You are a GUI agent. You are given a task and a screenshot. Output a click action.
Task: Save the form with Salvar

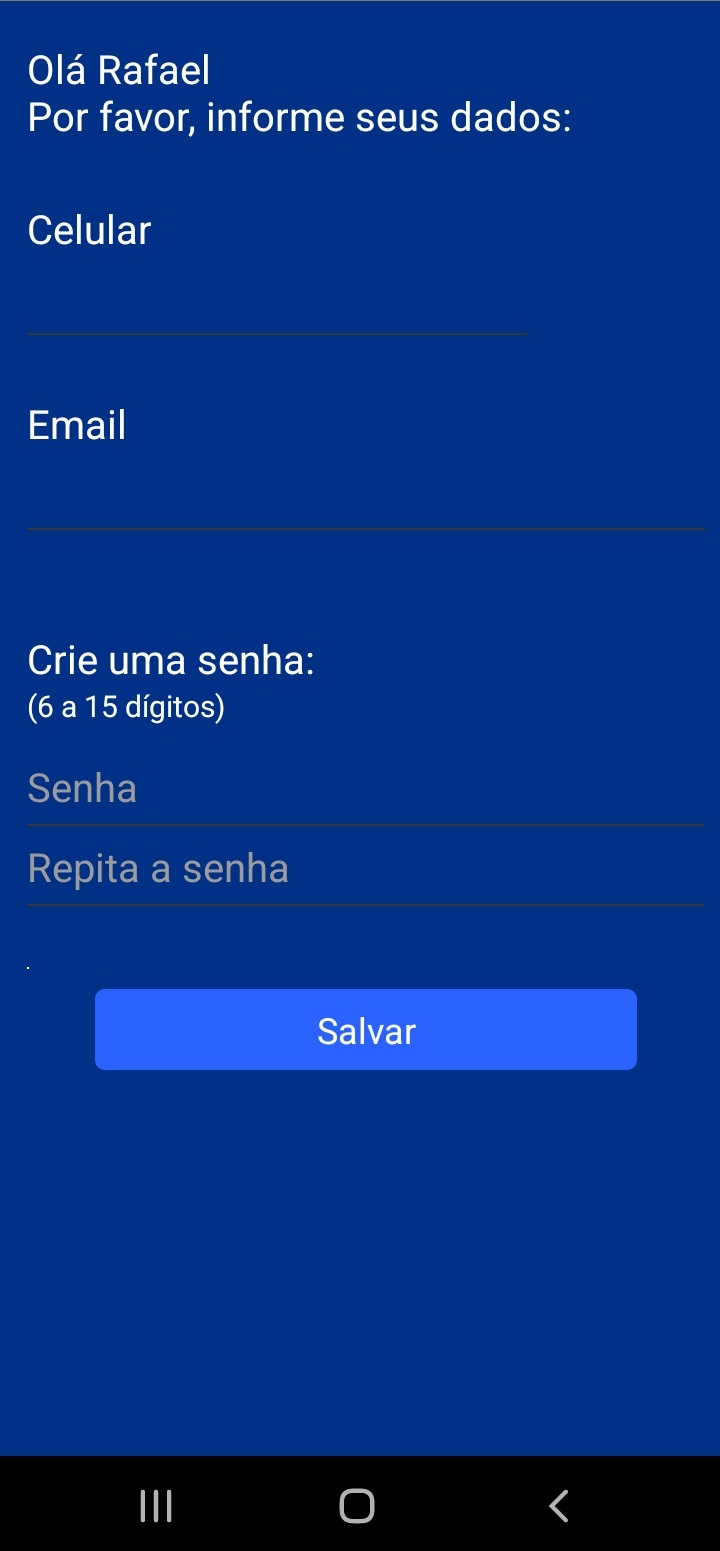[x=365, y=1030]
